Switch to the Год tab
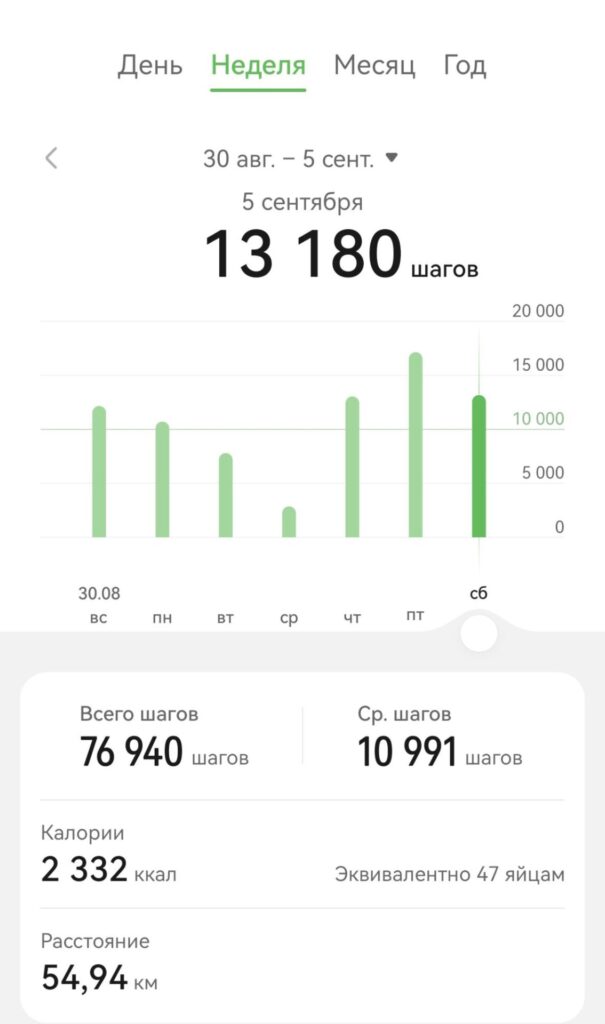 pyautogui.click(x=465, y=66)
